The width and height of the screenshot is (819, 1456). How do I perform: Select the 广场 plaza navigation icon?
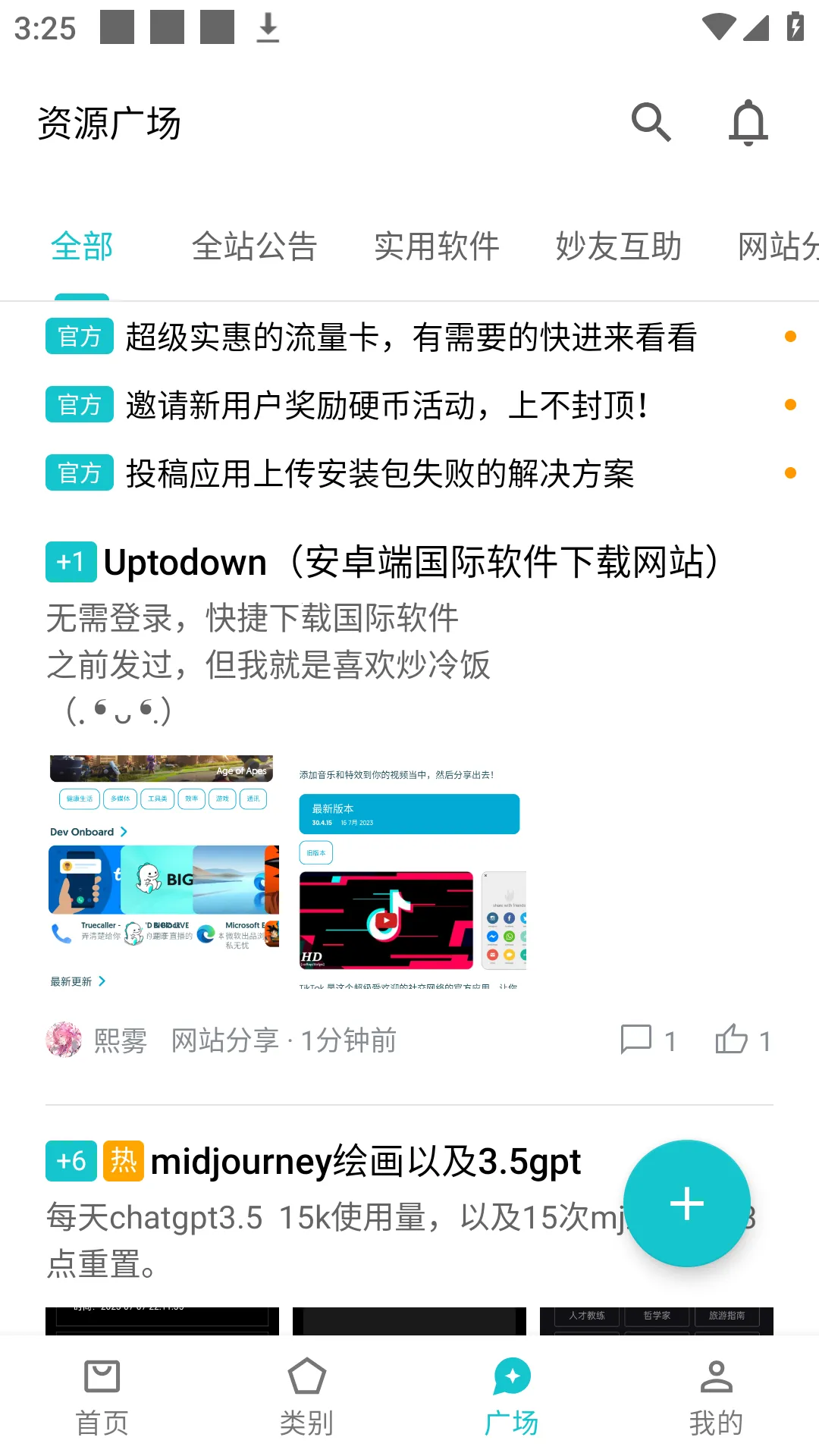511,1395
